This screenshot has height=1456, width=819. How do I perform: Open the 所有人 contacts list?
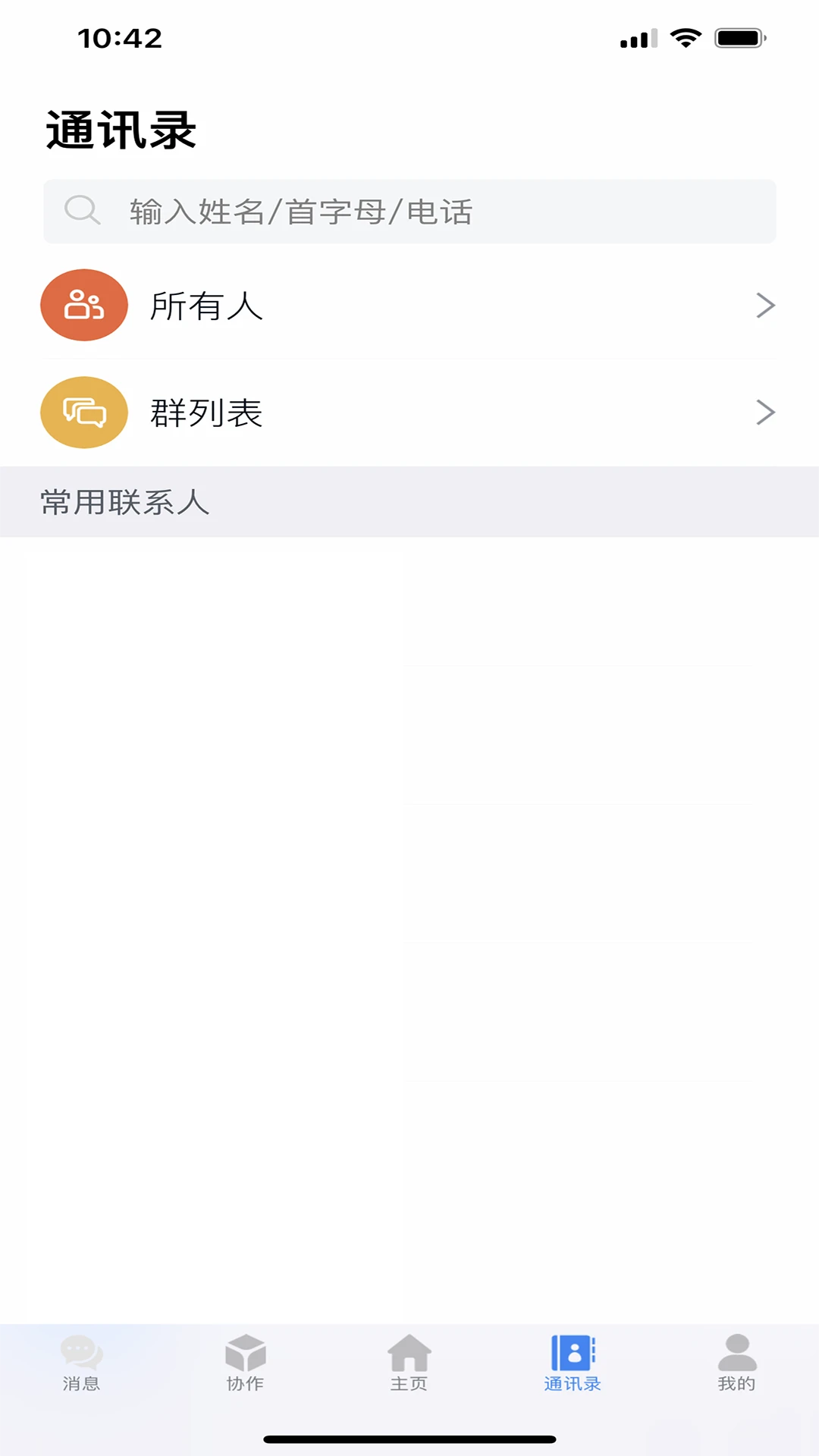pyautogui.click(x=409, y=306)
